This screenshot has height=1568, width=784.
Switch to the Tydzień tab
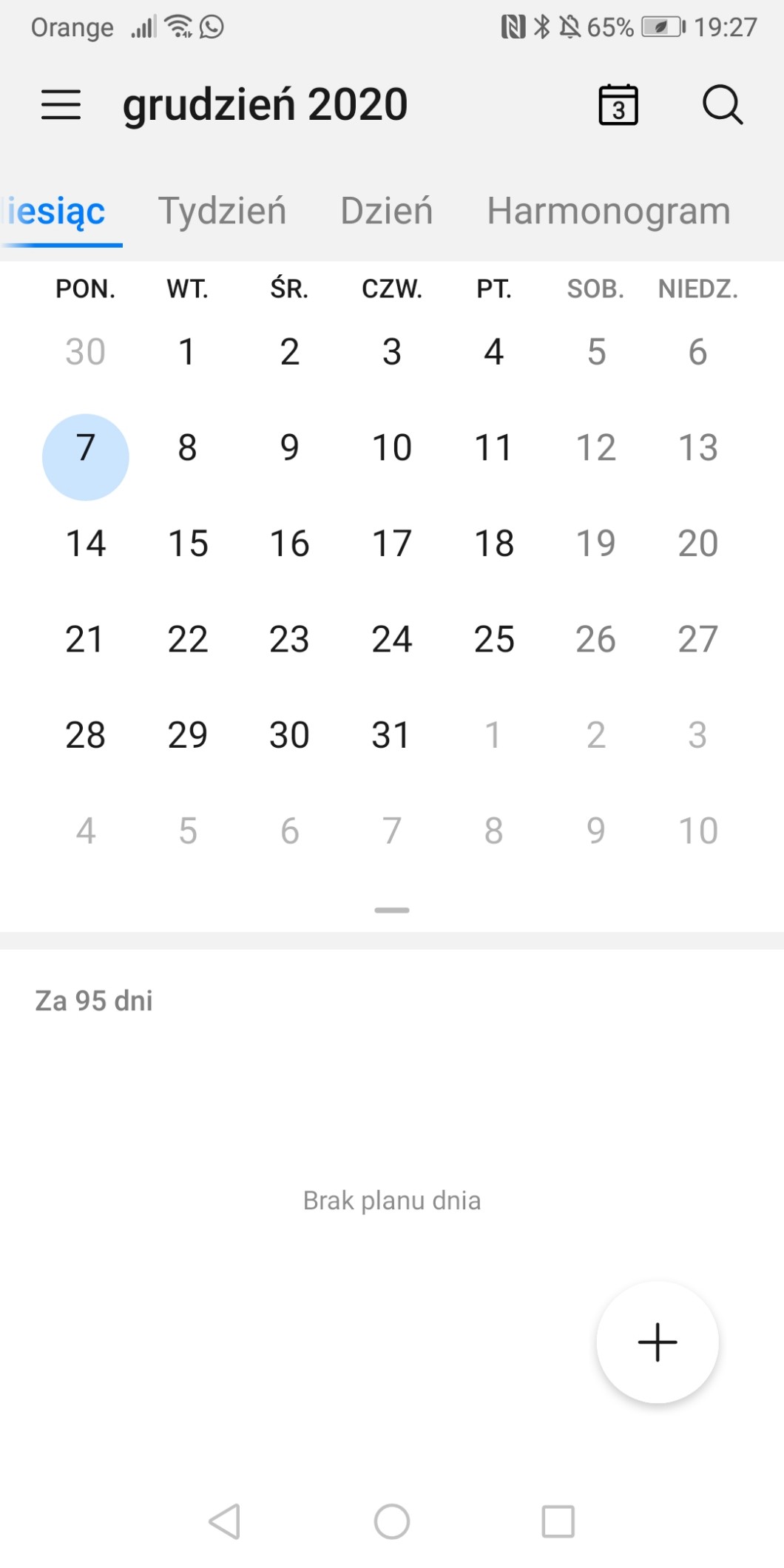(x=222, y=212)
